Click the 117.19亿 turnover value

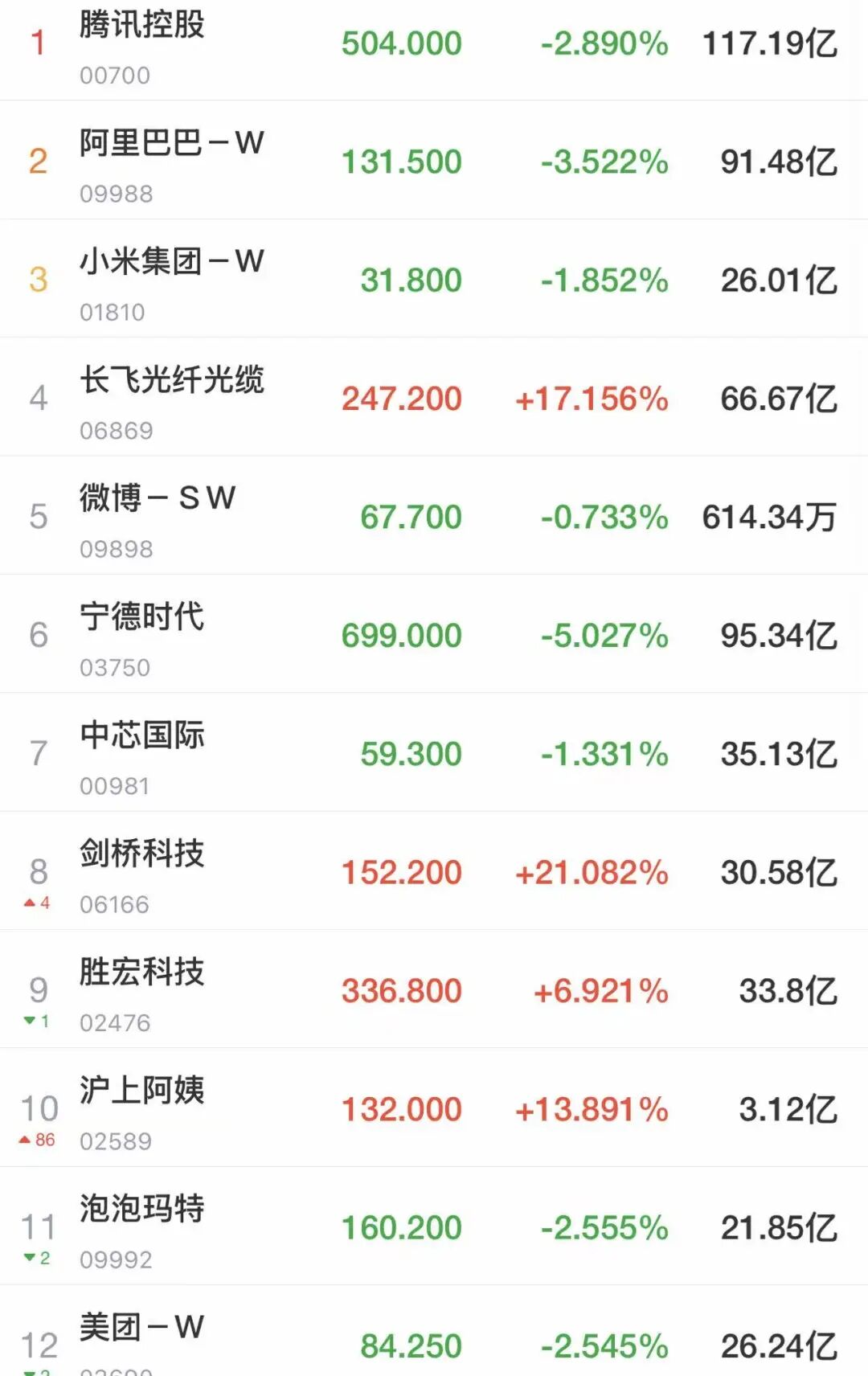coord(771,44)
